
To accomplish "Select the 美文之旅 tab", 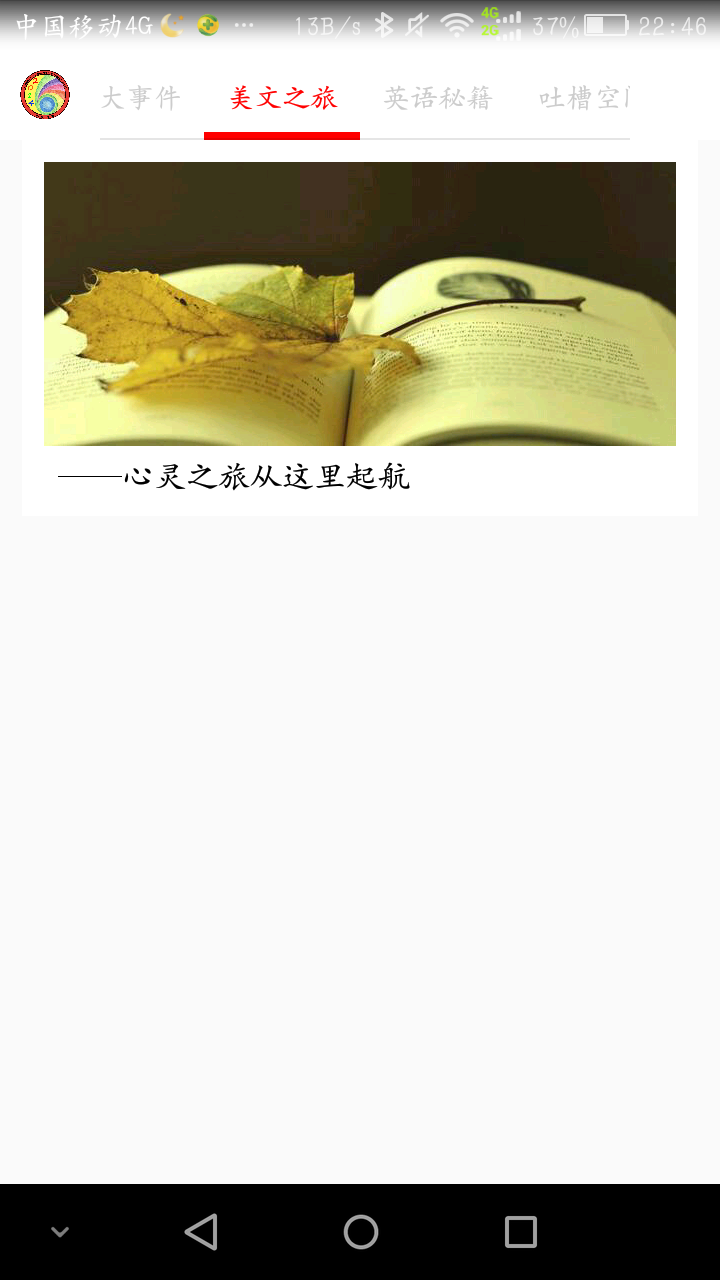I will pos(283,98).
